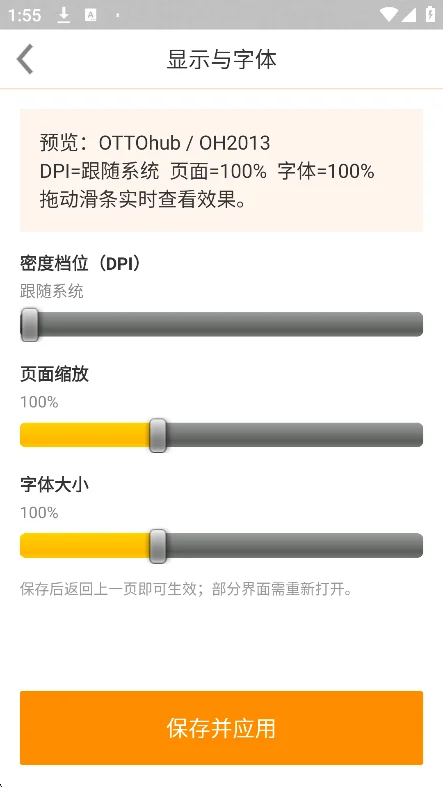This screenshot has height=787, width=443.
Task: Tap the 密度档位 (DPI) slider track
Action: [221, 324]
